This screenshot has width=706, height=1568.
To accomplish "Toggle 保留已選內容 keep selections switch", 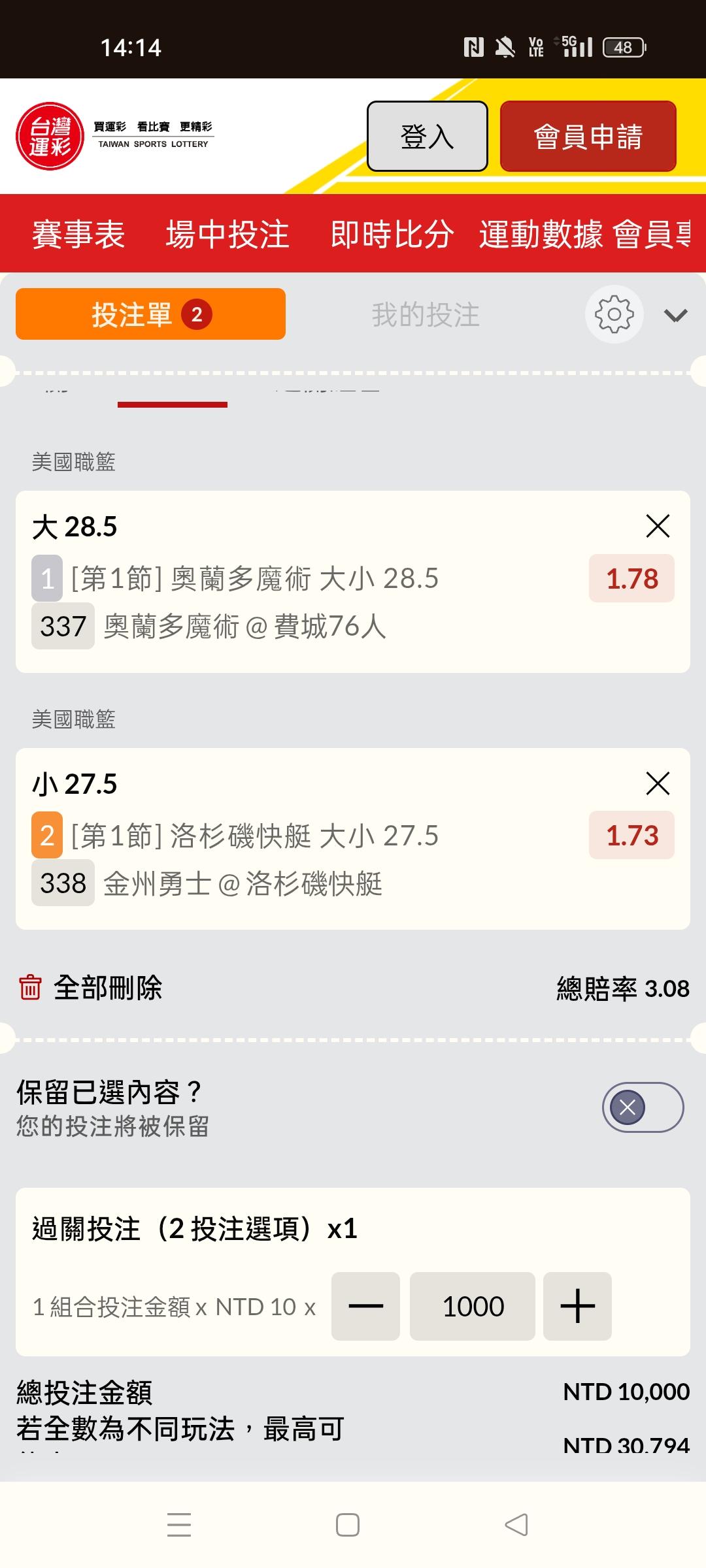I will coord(643,1107).
